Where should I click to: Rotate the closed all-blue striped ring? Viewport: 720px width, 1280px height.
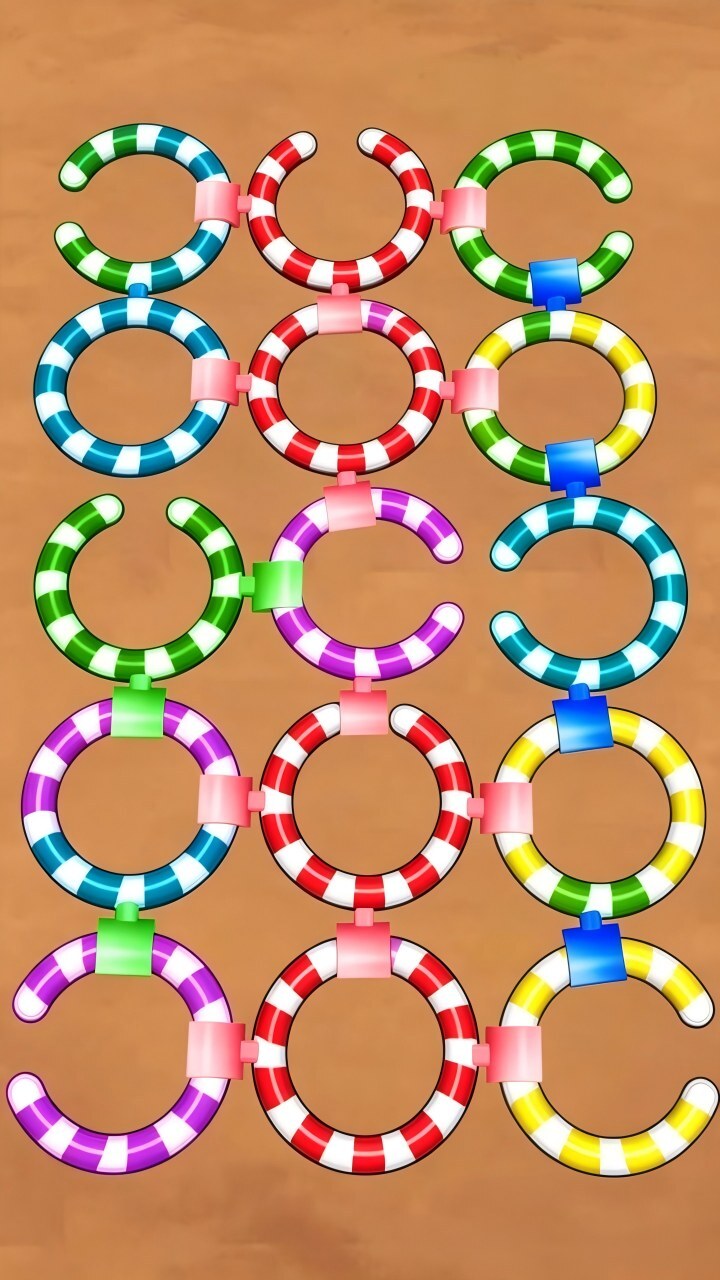[133, 386]
